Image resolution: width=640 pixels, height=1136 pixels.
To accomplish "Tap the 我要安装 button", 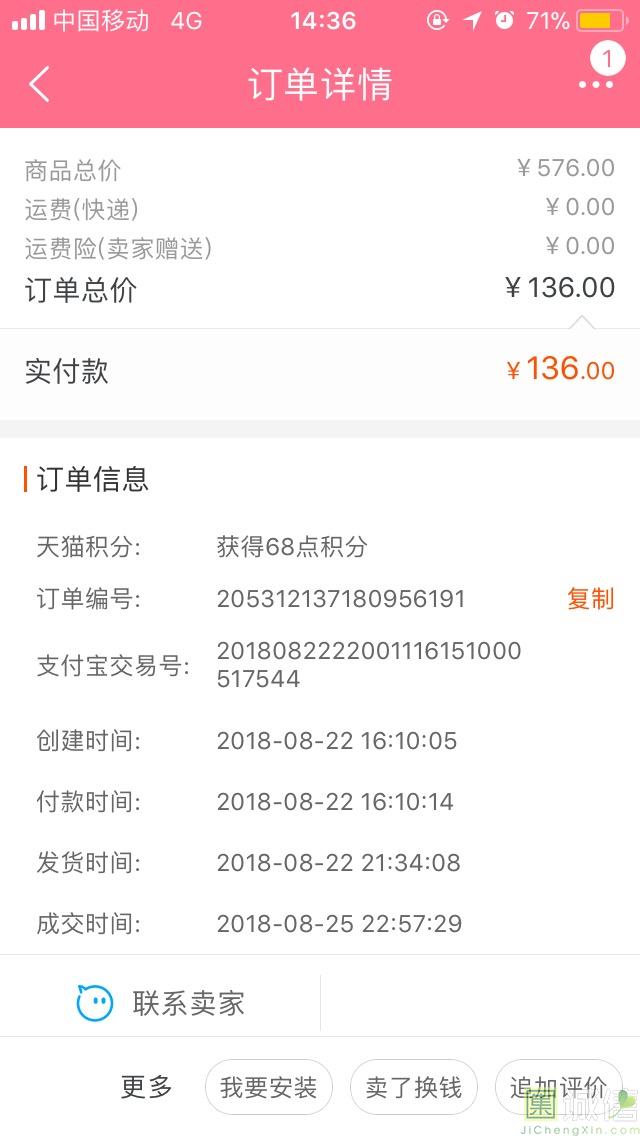I will [x=268, y=1087].
